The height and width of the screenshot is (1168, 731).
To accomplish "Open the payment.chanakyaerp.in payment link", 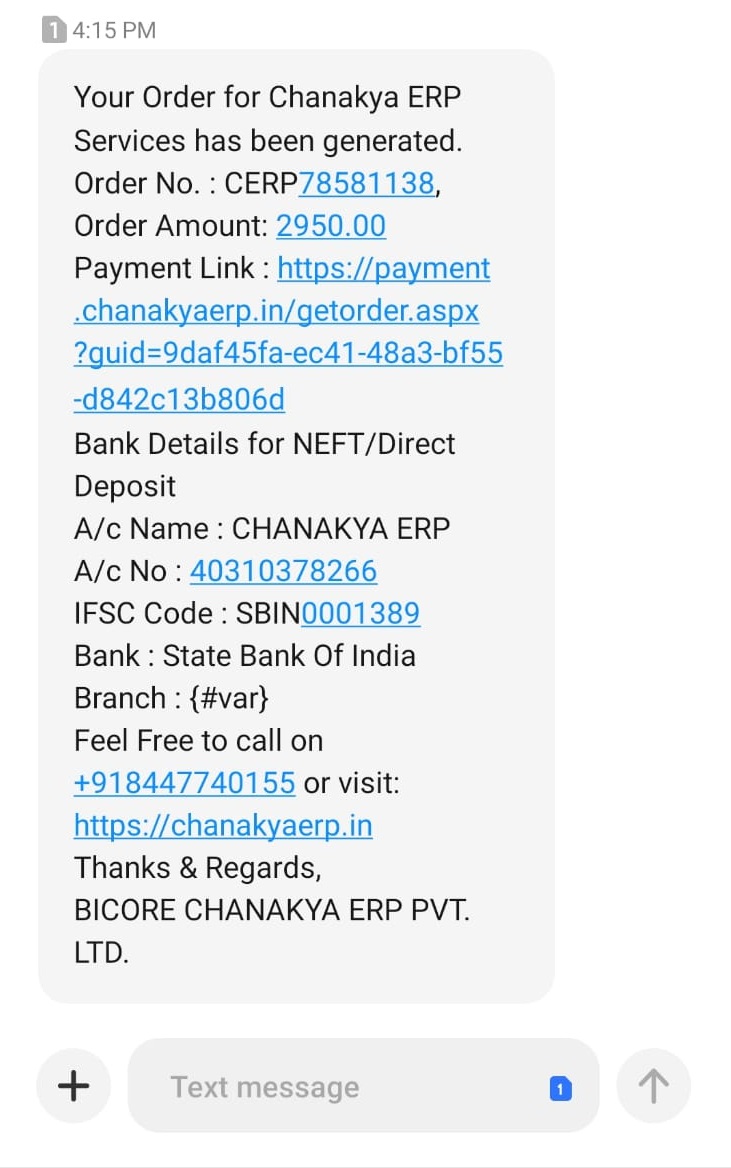I will [288, 333].
